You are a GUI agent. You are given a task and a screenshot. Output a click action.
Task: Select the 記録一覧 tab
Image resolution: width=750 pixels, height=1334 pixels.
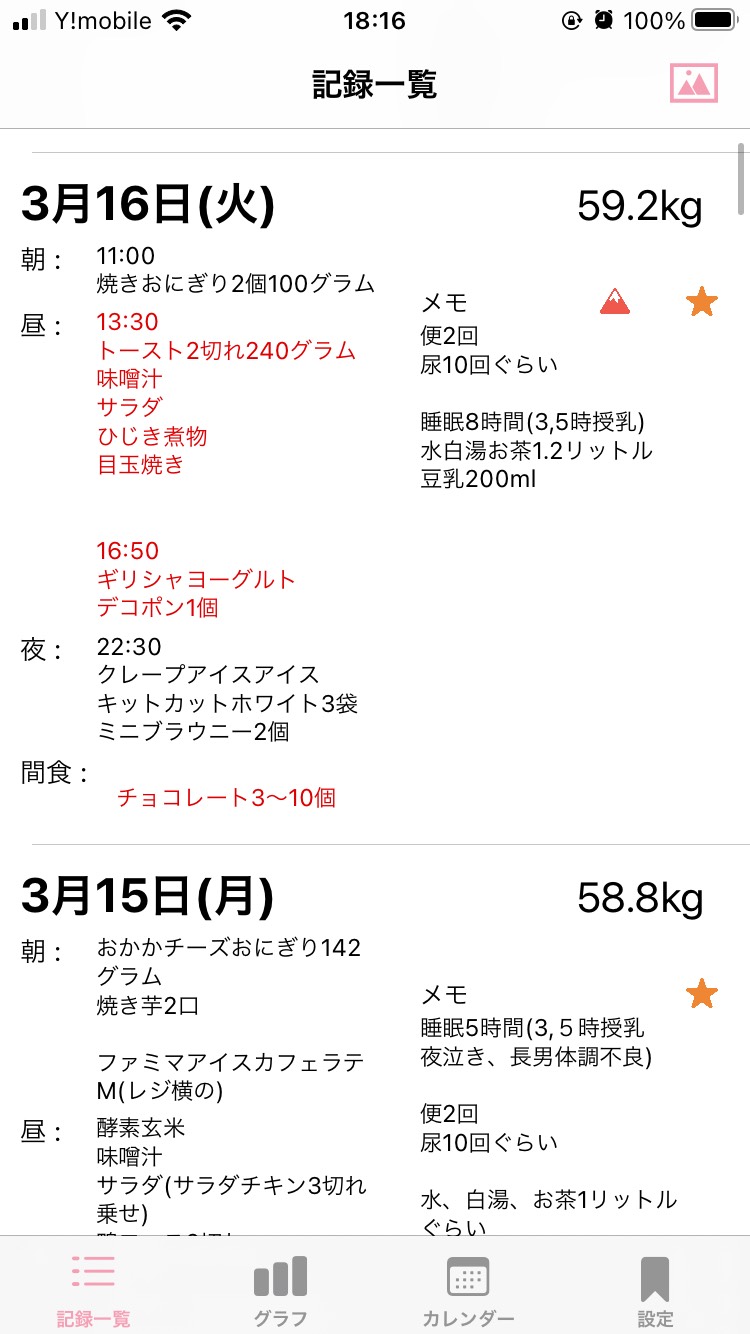coord(93,1291)
